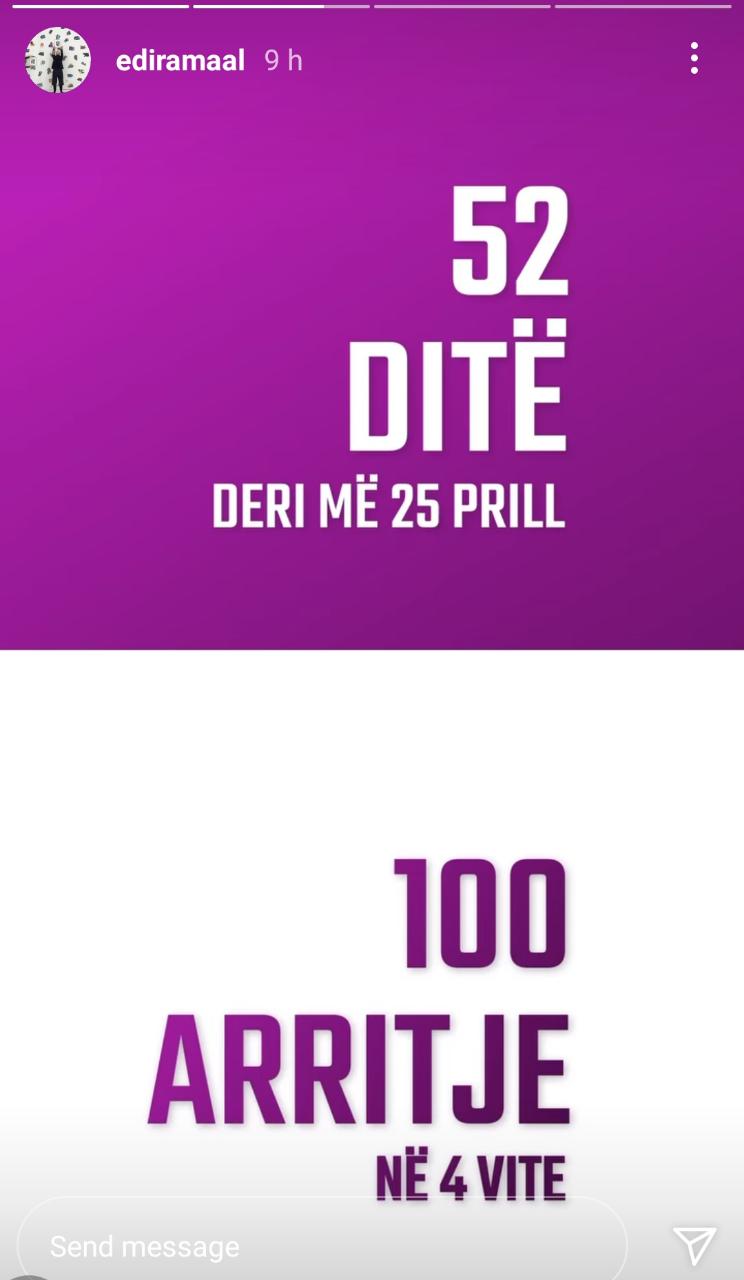Open ediramaal's profile picture
This screenshot has width=744, height=1280.
point(58,61)
